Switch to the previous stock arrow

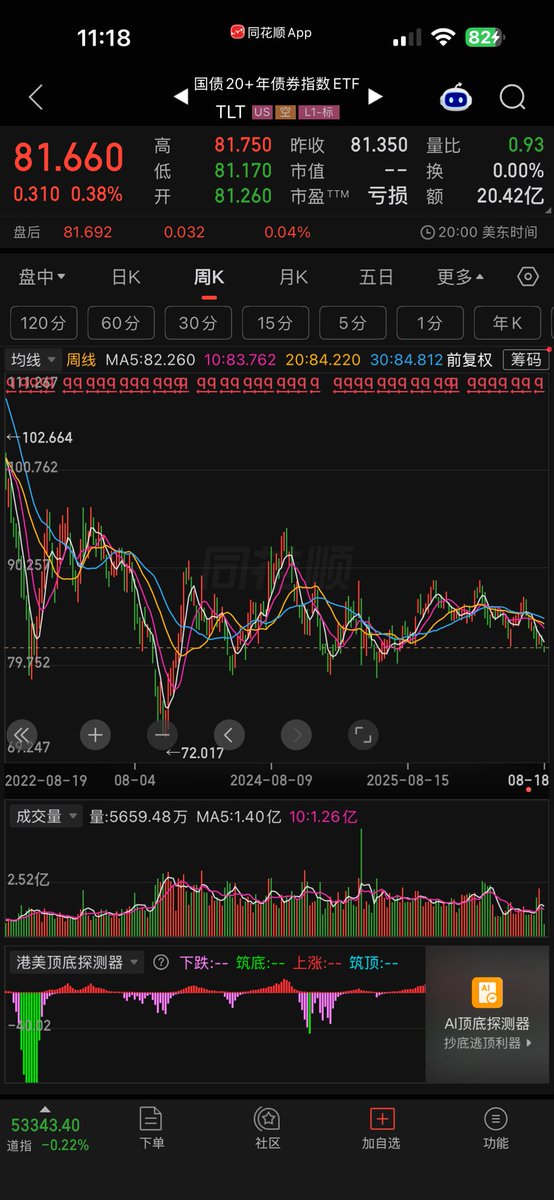181,97
